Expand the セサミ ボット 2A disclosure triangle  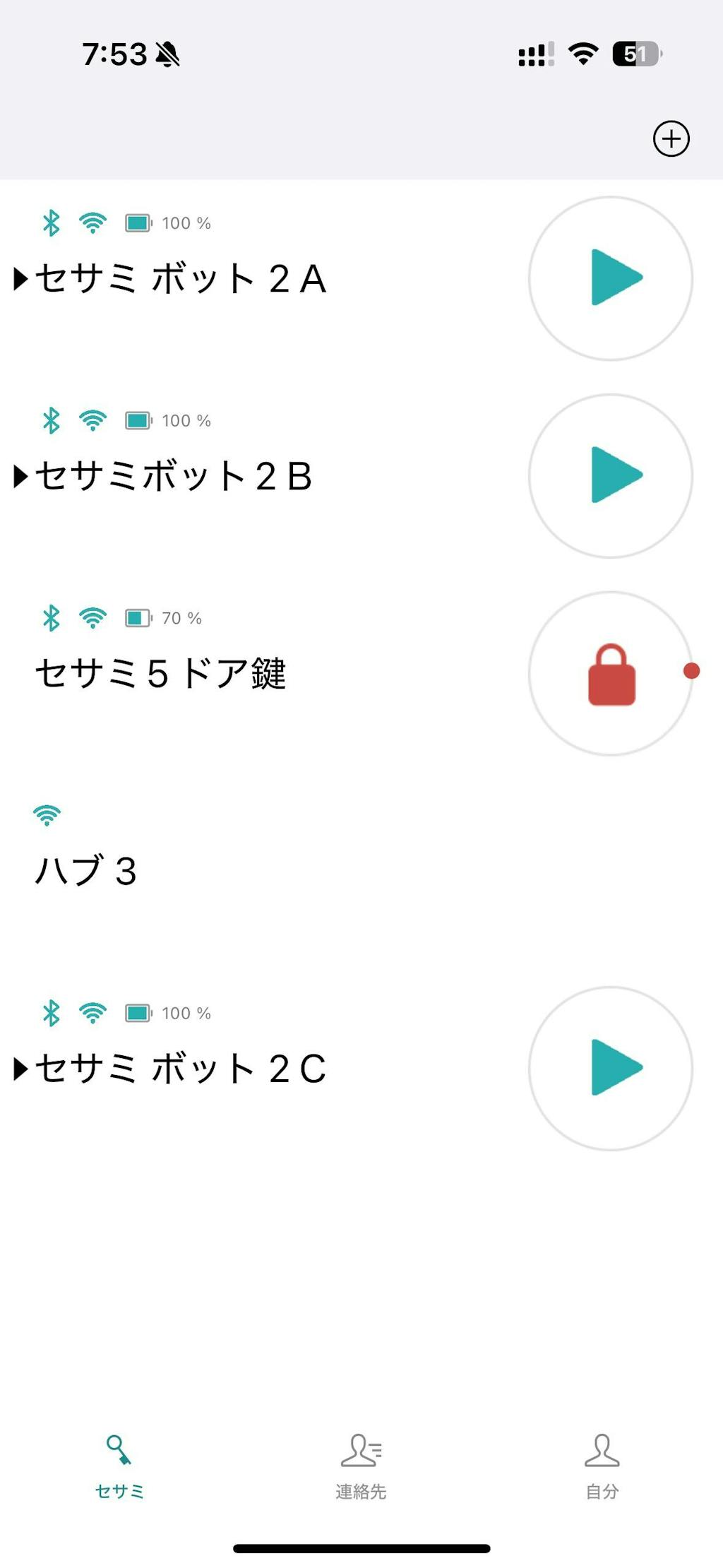pos(20,278)
